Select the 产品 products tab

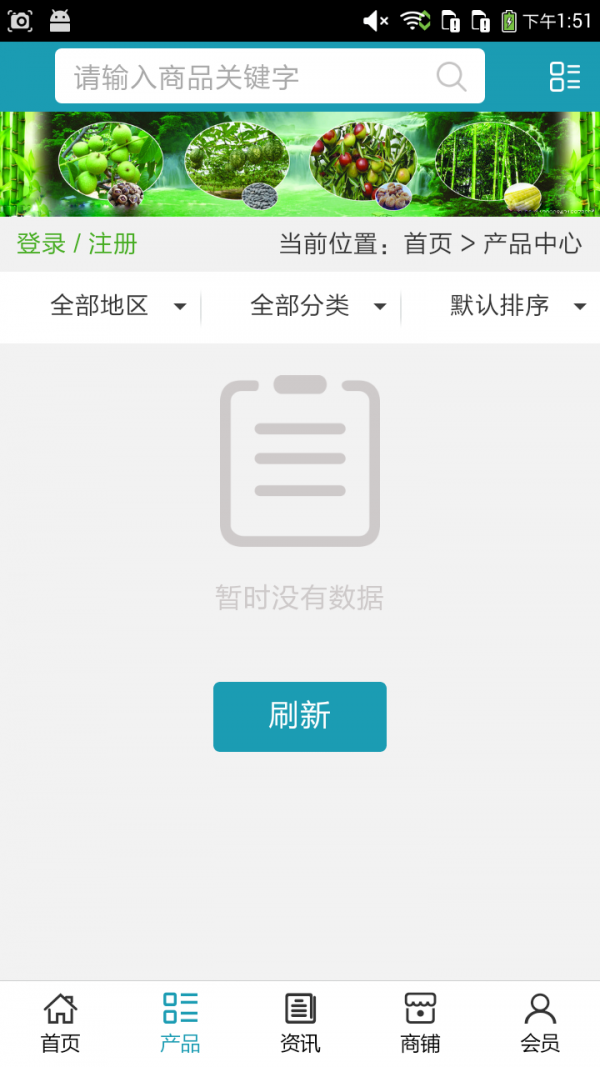point(180,1023)
